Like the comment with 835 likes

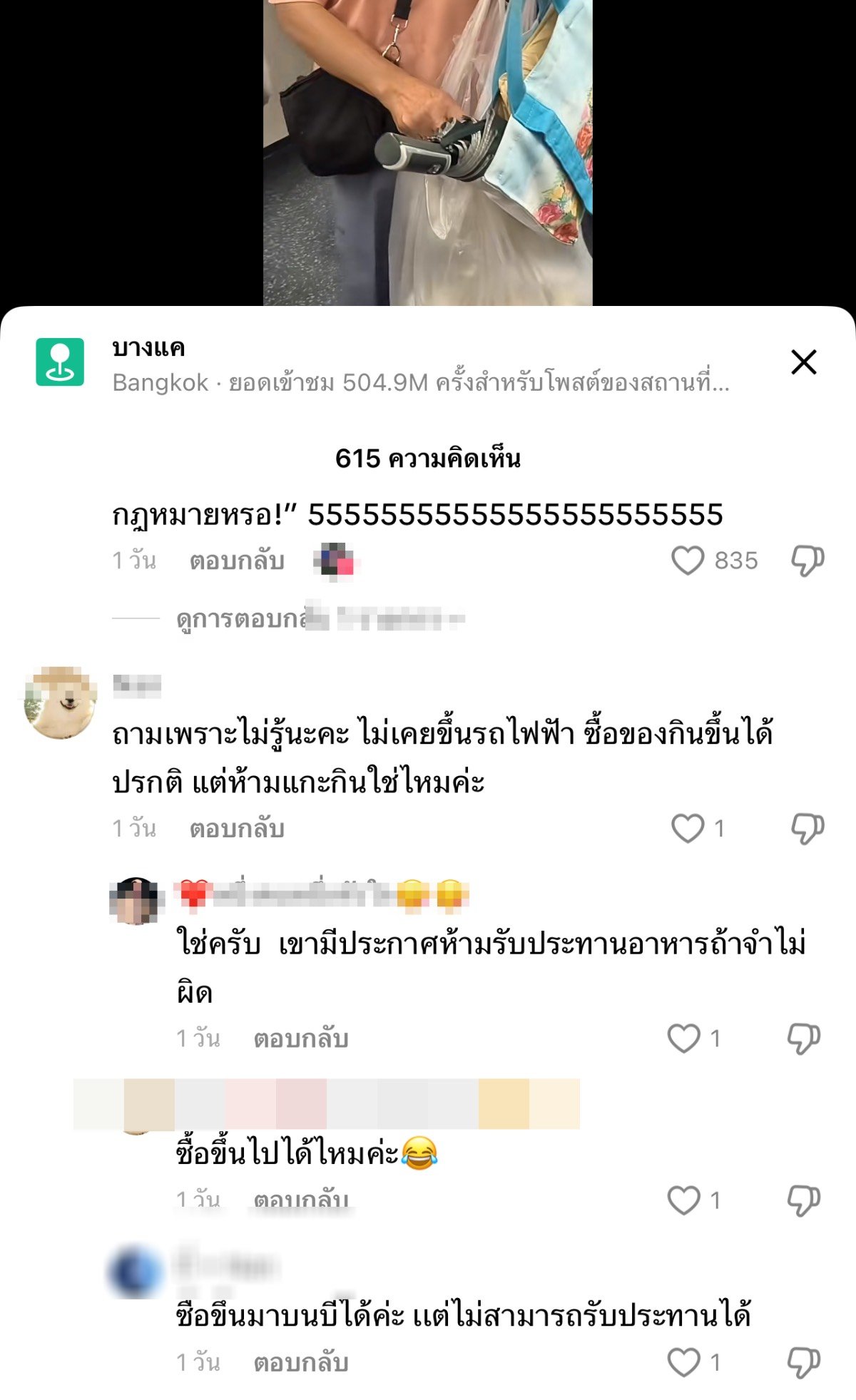click(688, 561)
